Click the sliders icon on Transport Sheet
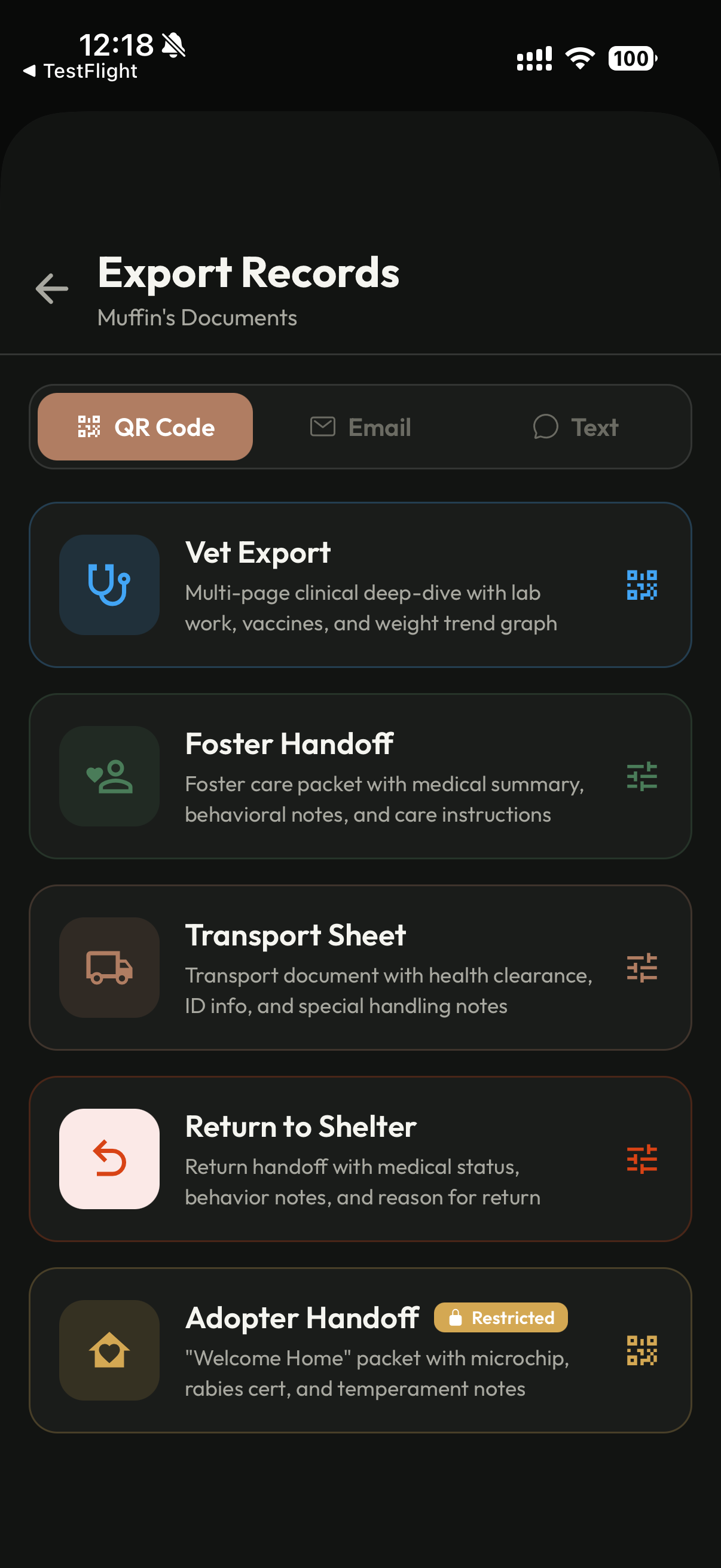This screenshot has height=1568, width=721. 643,969
